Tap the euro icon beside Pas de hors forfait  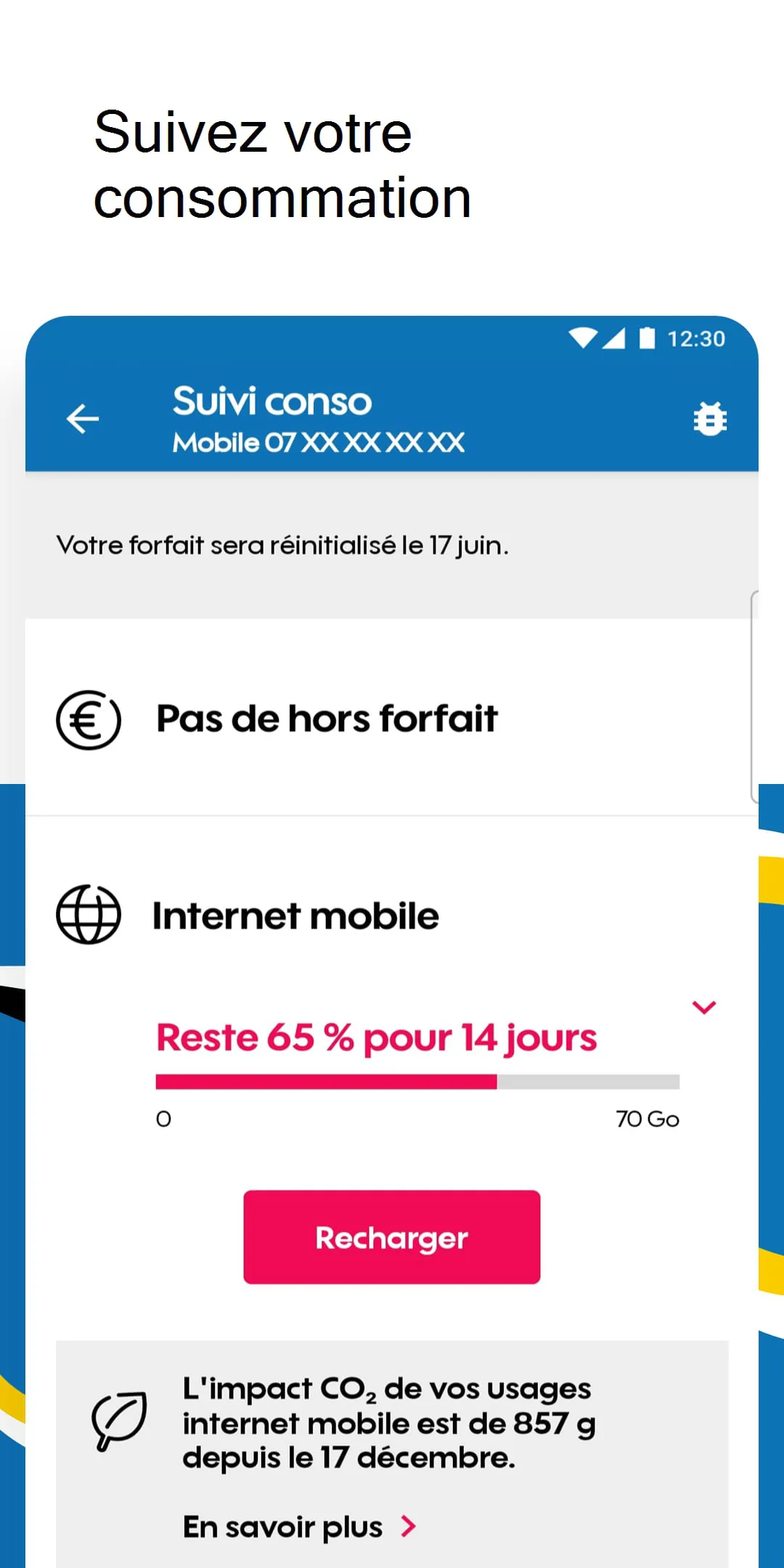pyautogui.click(x=88, y=719)
